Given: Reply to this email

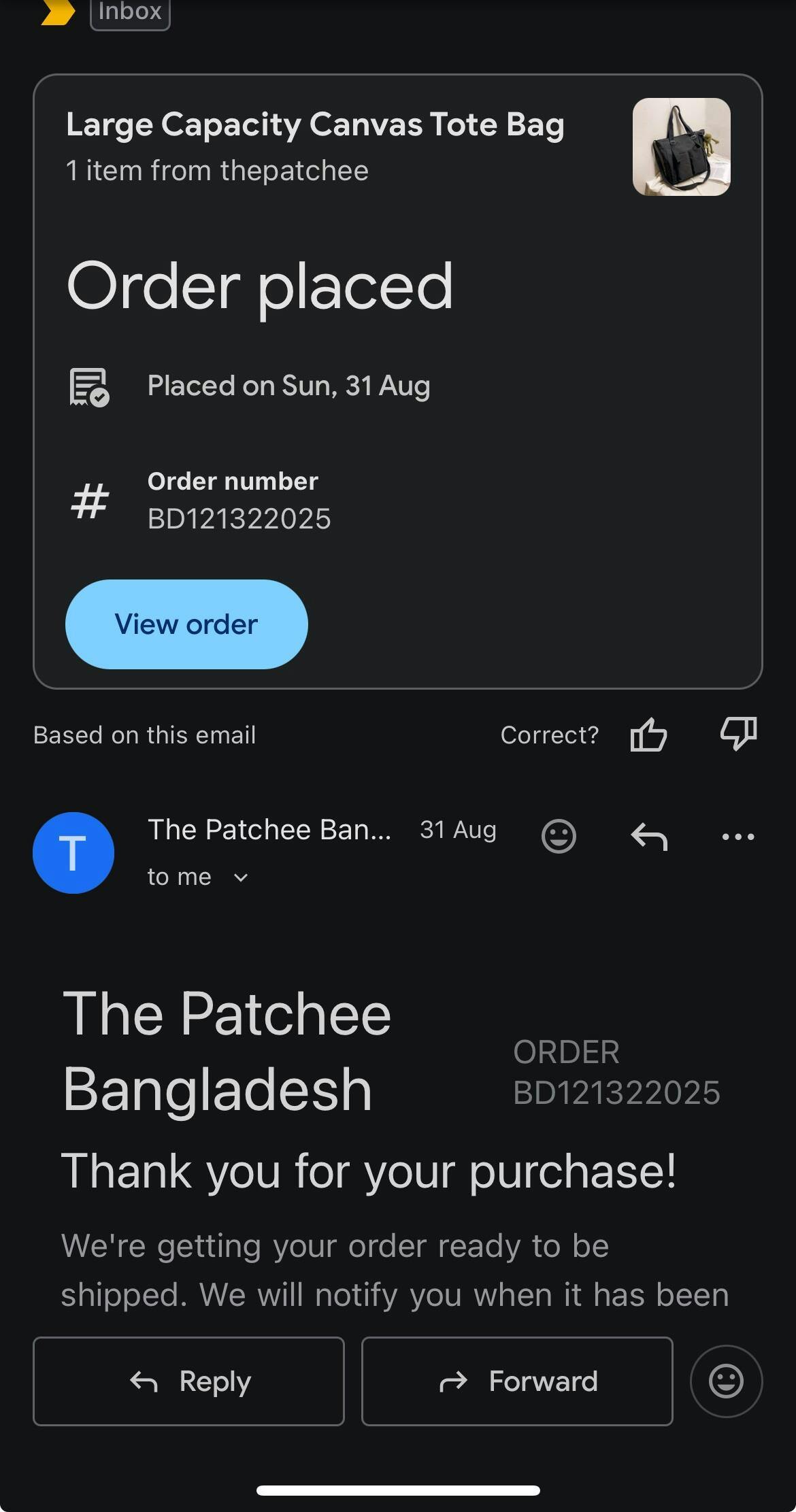Looking at the screenshot, I should pos(188,1381).
